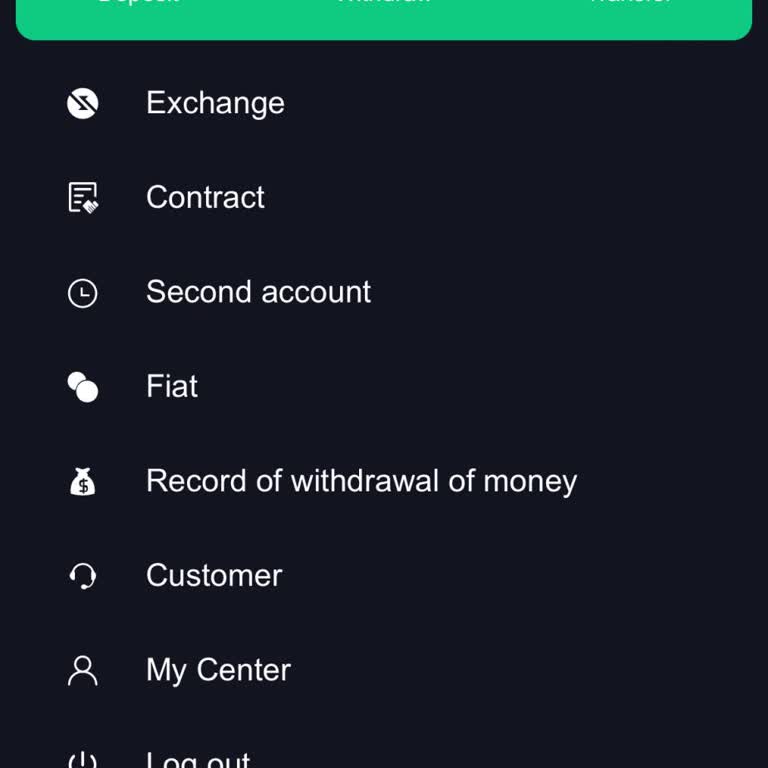Go to Contract section
The height and width of the screenshot is (768, 768).
[205, 198]
